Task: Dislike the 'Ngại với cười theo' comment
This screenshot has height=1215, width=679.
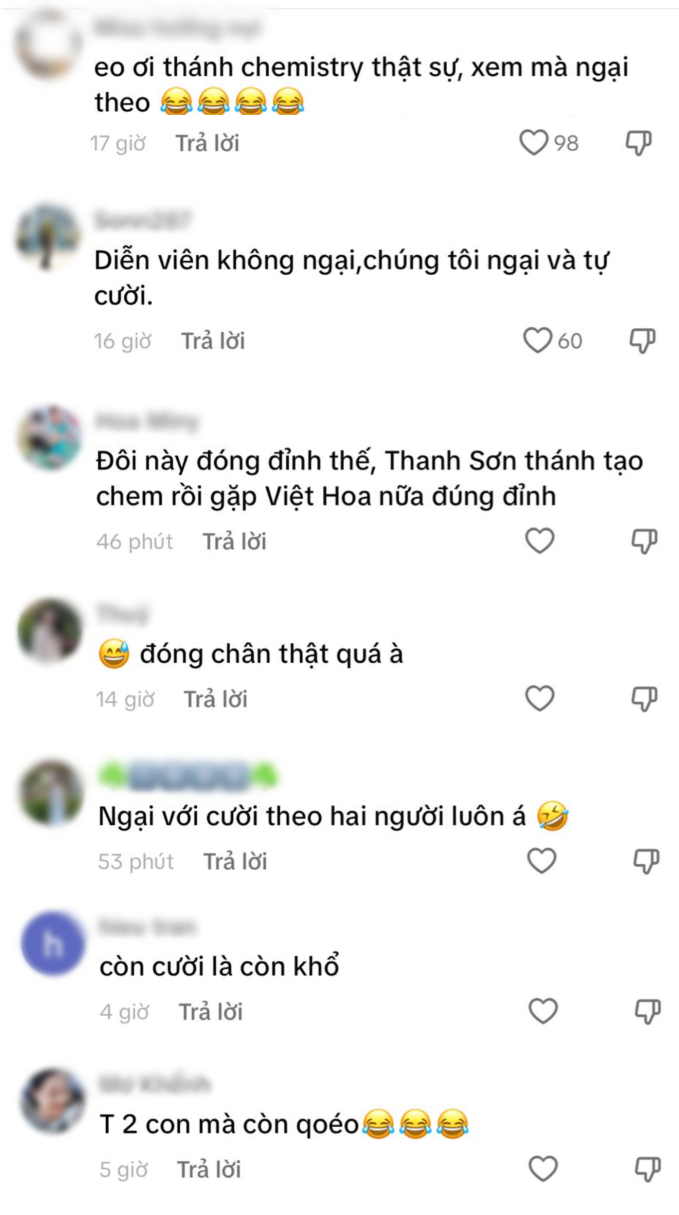Action: coord(645,861)
